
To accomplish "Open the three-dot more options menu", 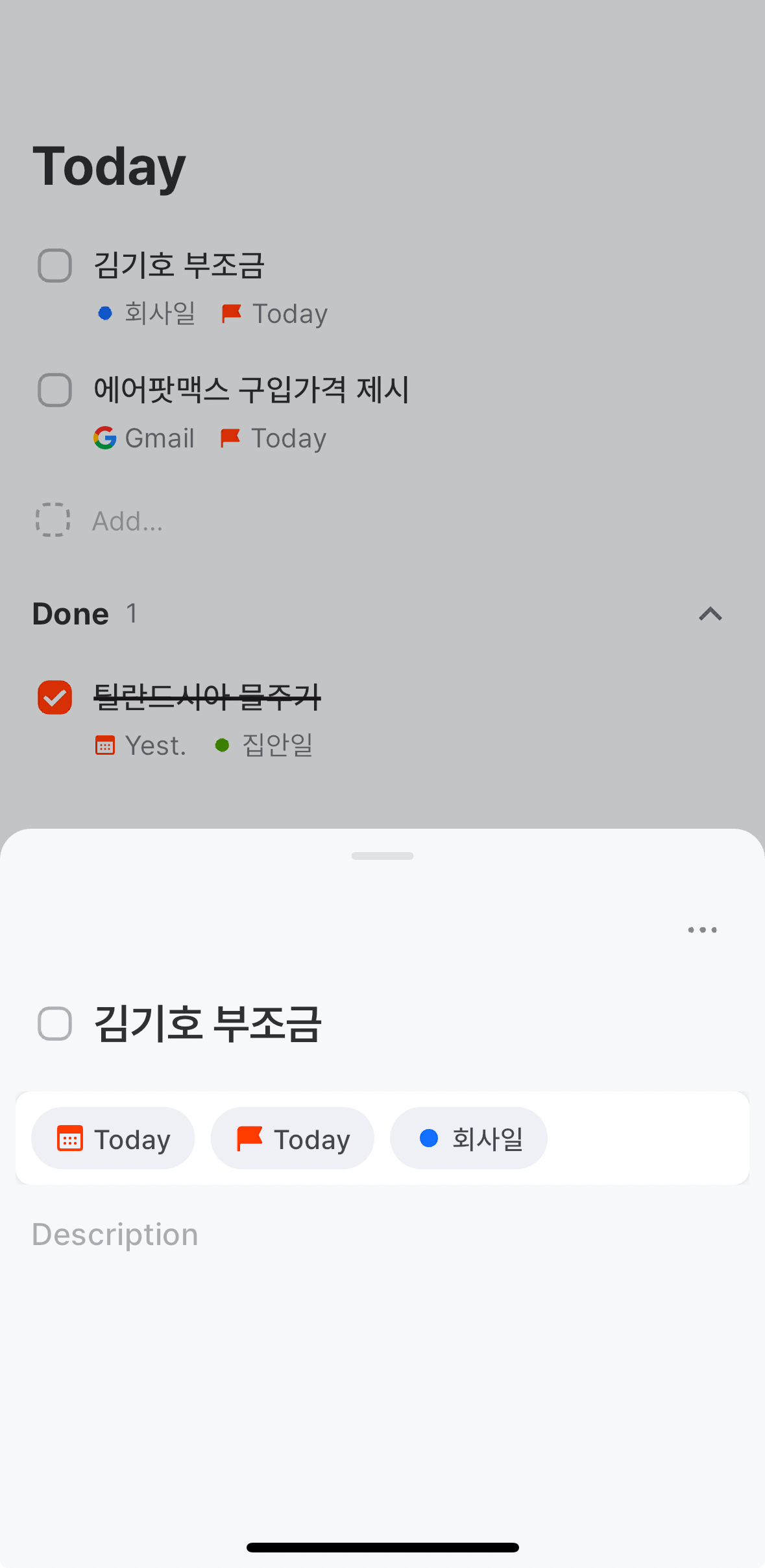I will click(x=702, y=930).
